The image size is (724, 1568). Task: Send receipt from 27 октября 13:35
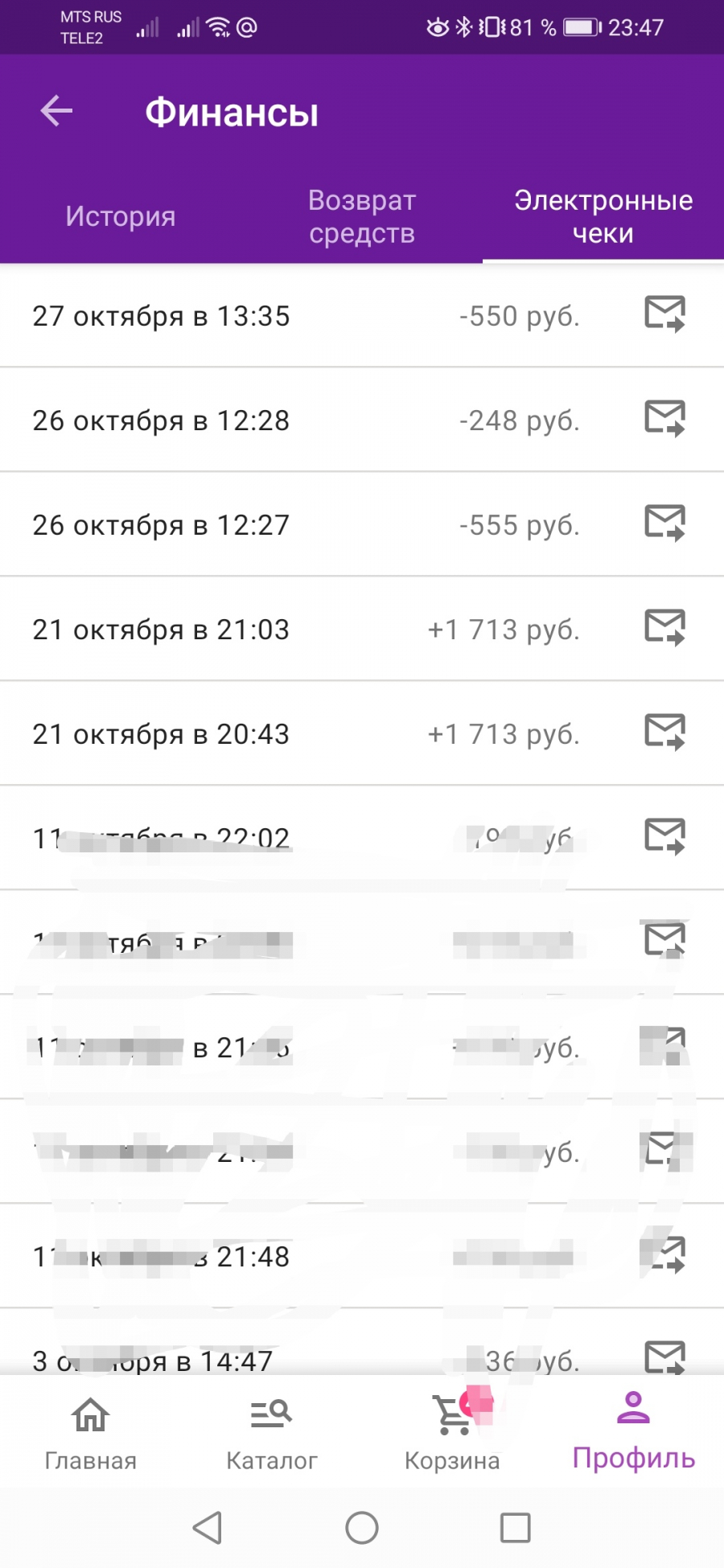pos(665,314)
